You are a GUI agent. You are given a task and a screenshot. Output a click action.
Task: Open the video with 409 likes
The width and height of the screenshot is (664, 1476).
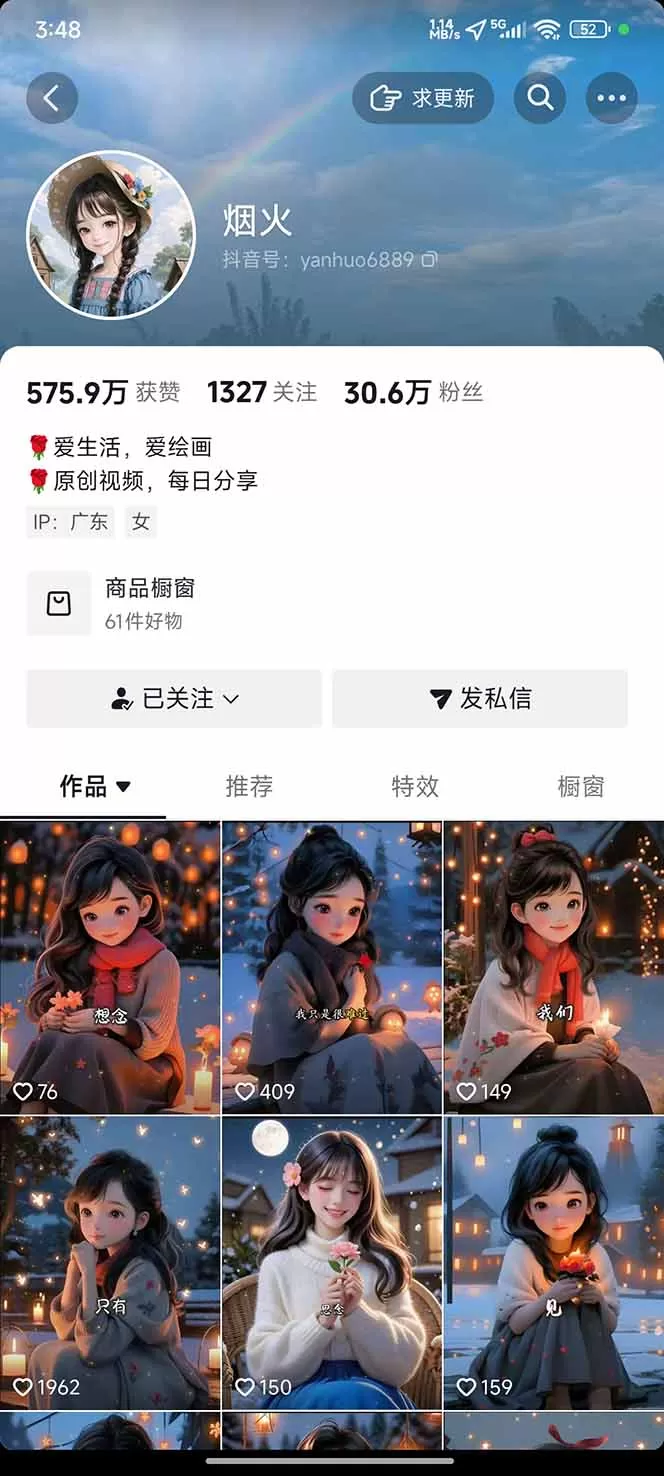tap(332, 967)
